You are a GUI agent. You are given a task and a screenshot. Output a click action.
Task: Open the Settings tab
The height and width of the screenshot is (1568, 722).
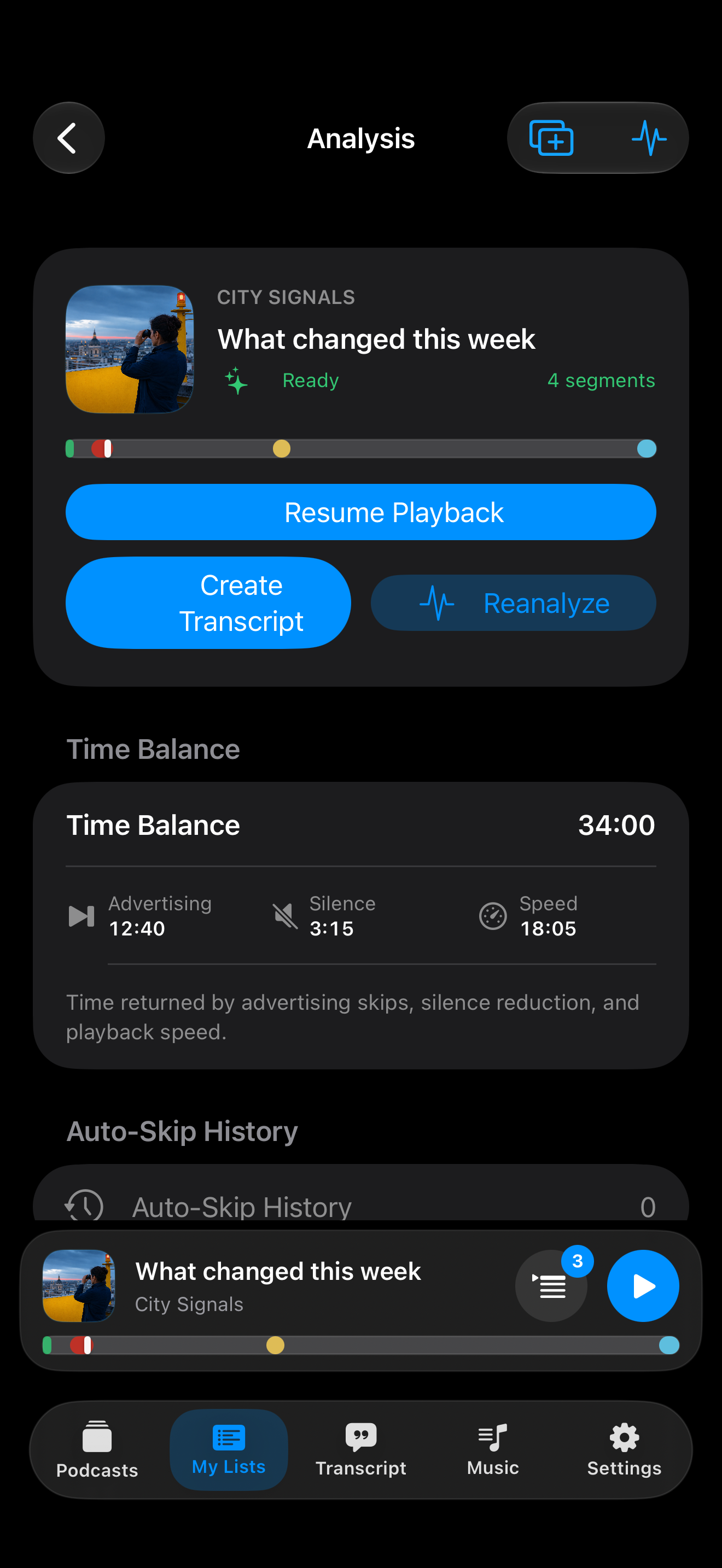(625, 1450)
